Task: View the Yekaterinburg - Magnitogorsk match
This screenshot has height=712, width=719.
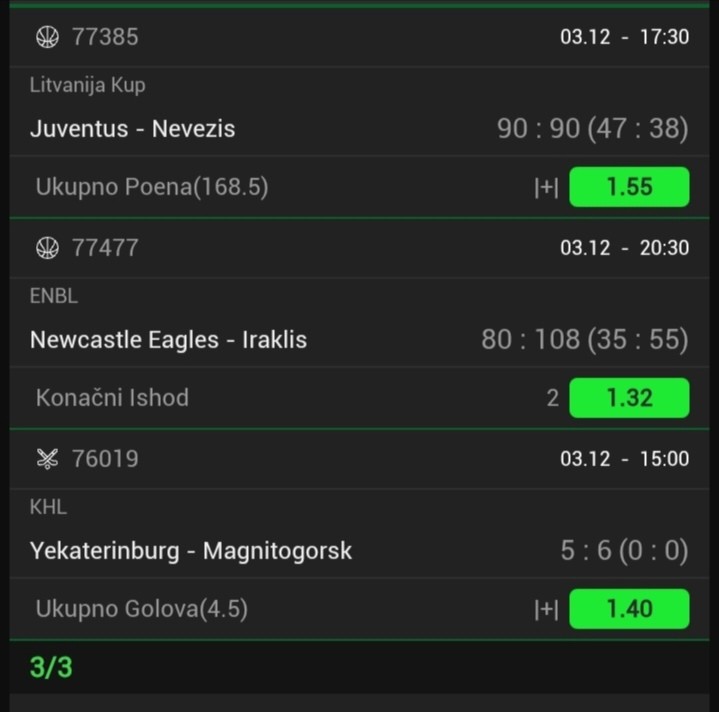Action: [191, 551]
